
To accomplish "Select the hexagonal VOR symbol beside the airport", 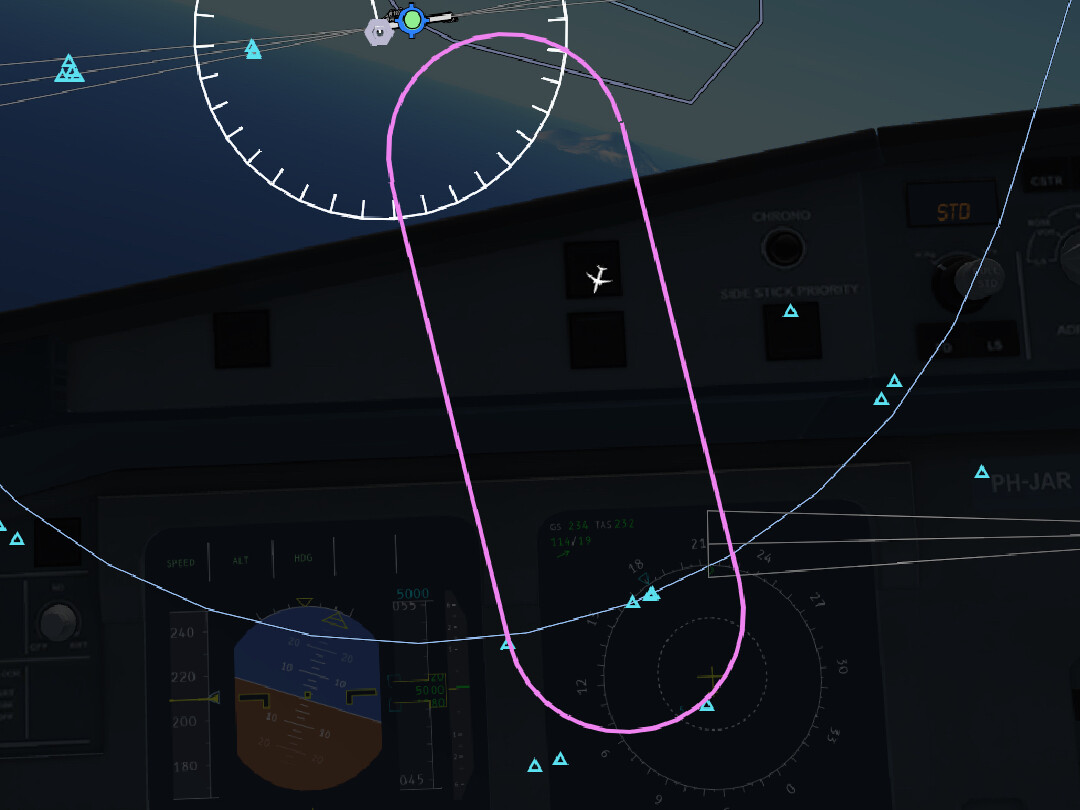I will tap(379, 32).
